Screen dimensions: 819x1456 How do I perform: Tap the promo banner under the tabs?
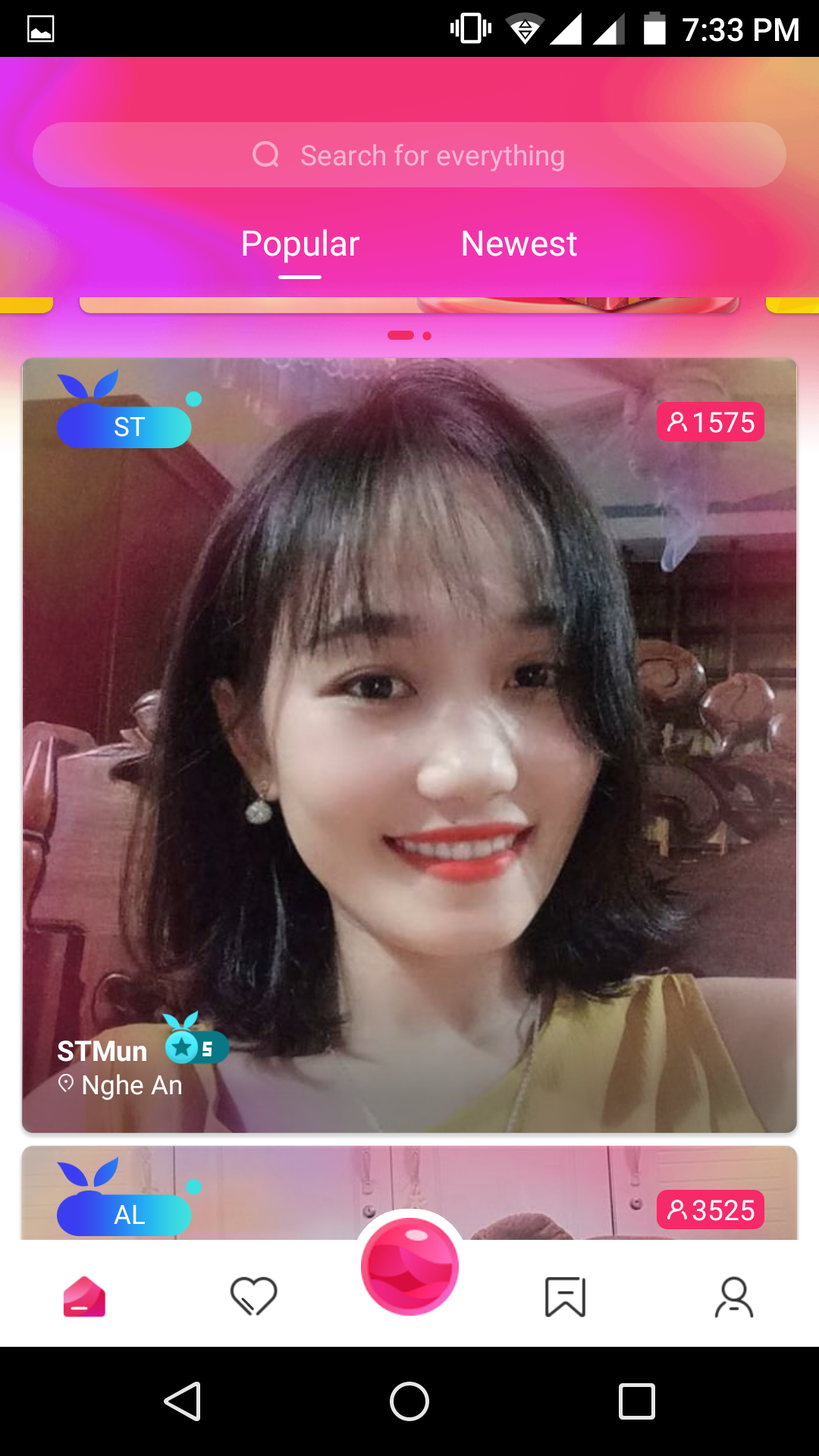(x=409, y=305)
